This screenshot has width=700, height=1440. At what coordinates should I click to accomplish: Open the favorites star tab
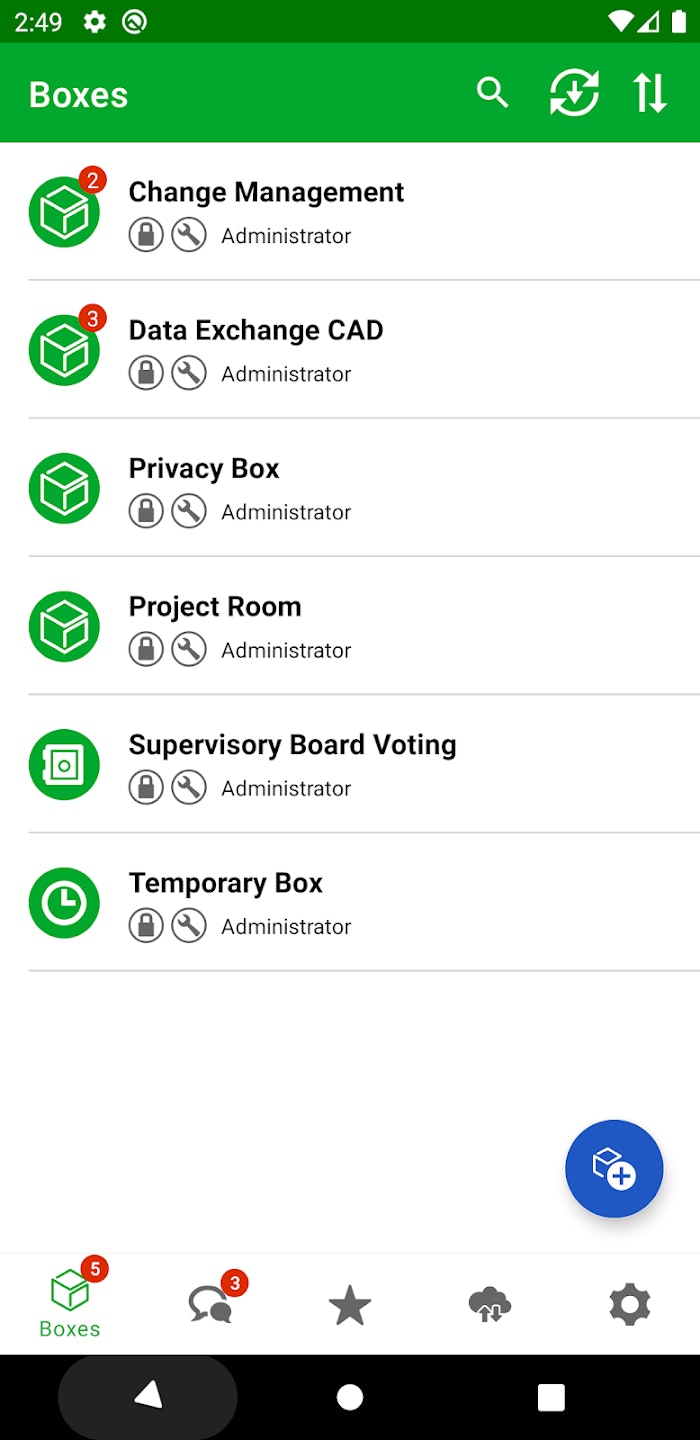point(350,1305)
